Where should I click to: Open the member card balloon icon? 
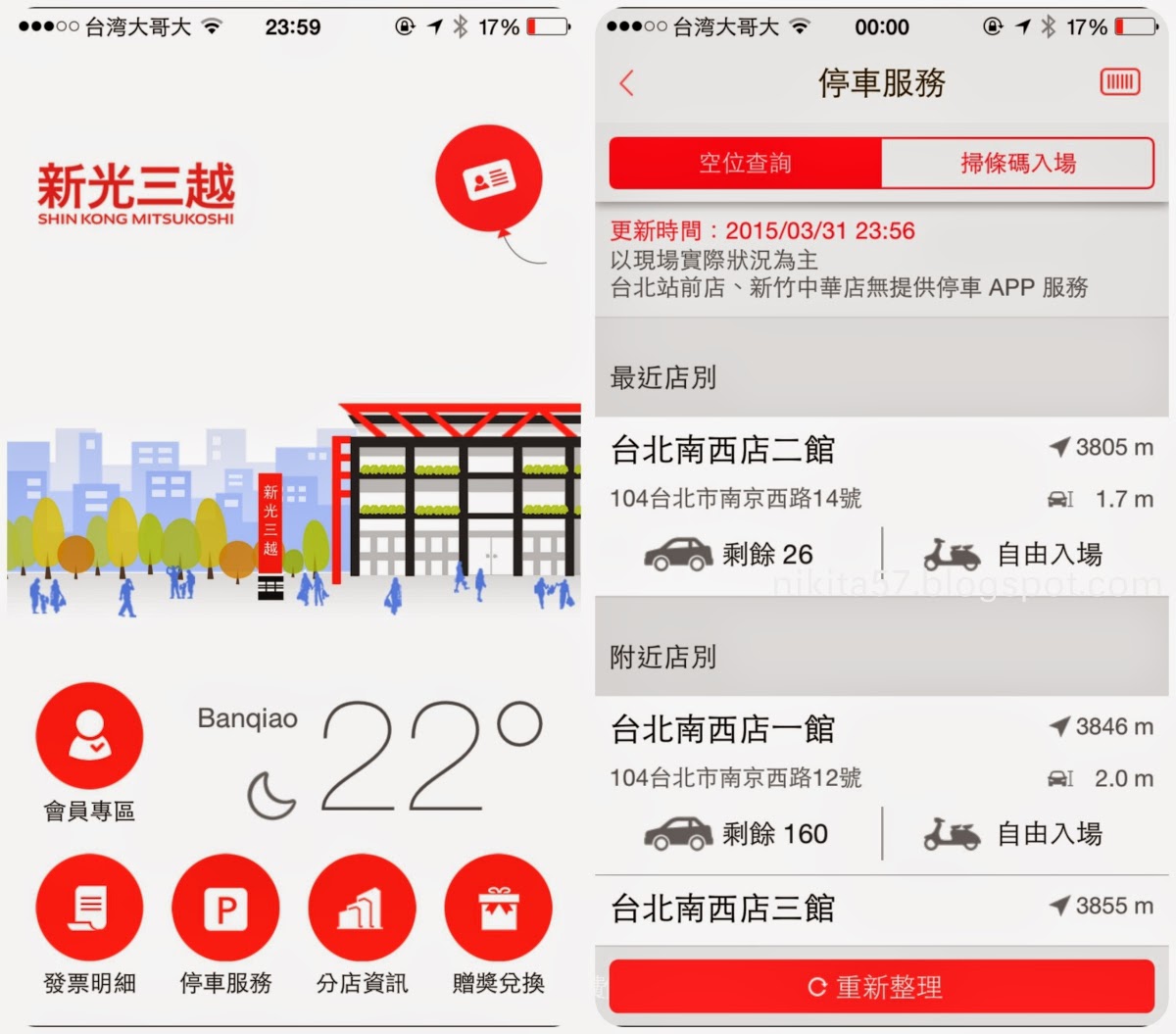coord(488,179)
